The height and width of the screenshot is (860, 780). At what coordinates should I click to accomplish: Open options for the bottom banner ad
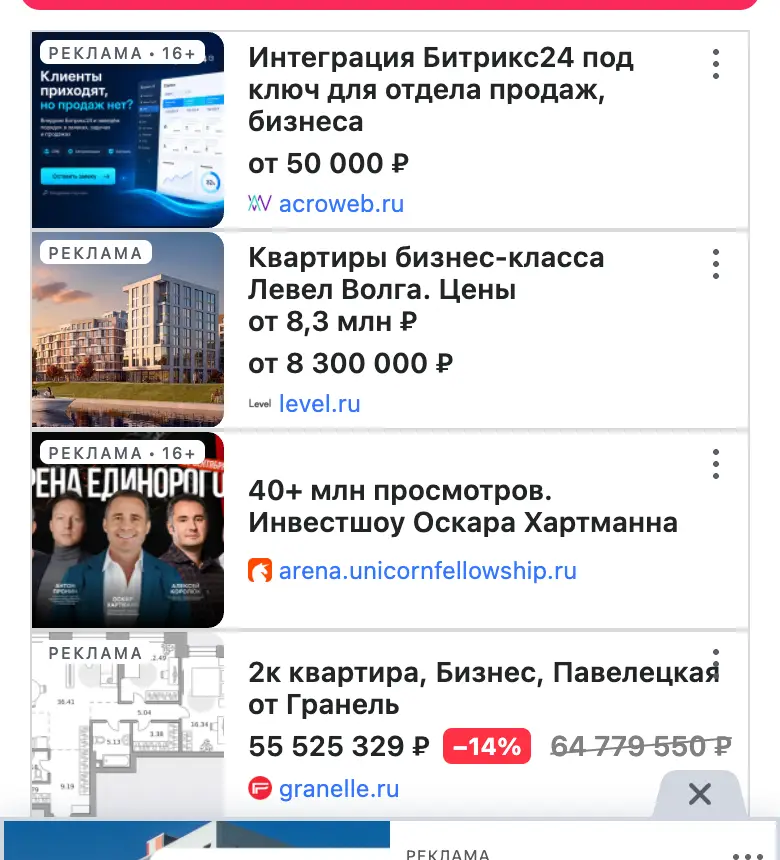tap(748, 855)
